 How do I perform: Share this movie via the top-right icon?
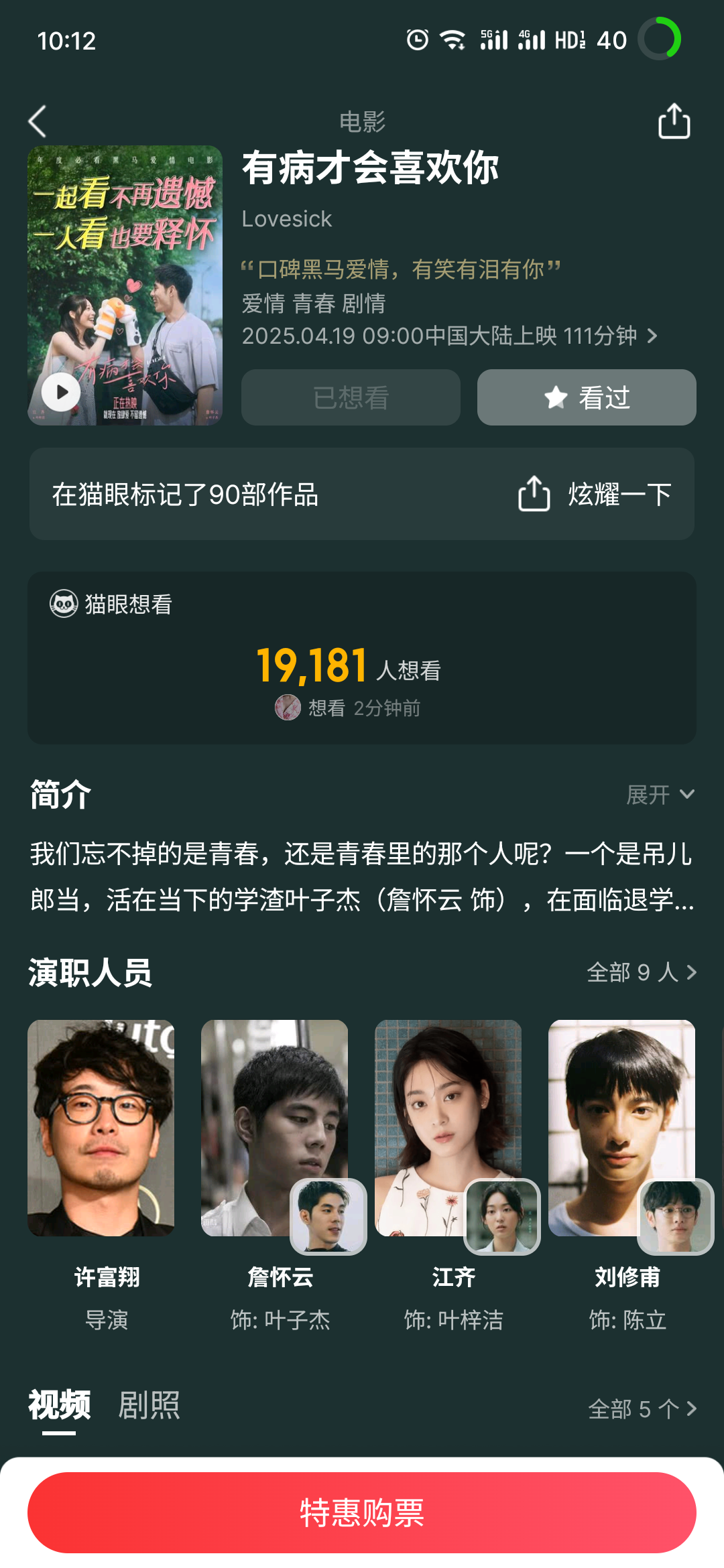(x=674, y=121)
